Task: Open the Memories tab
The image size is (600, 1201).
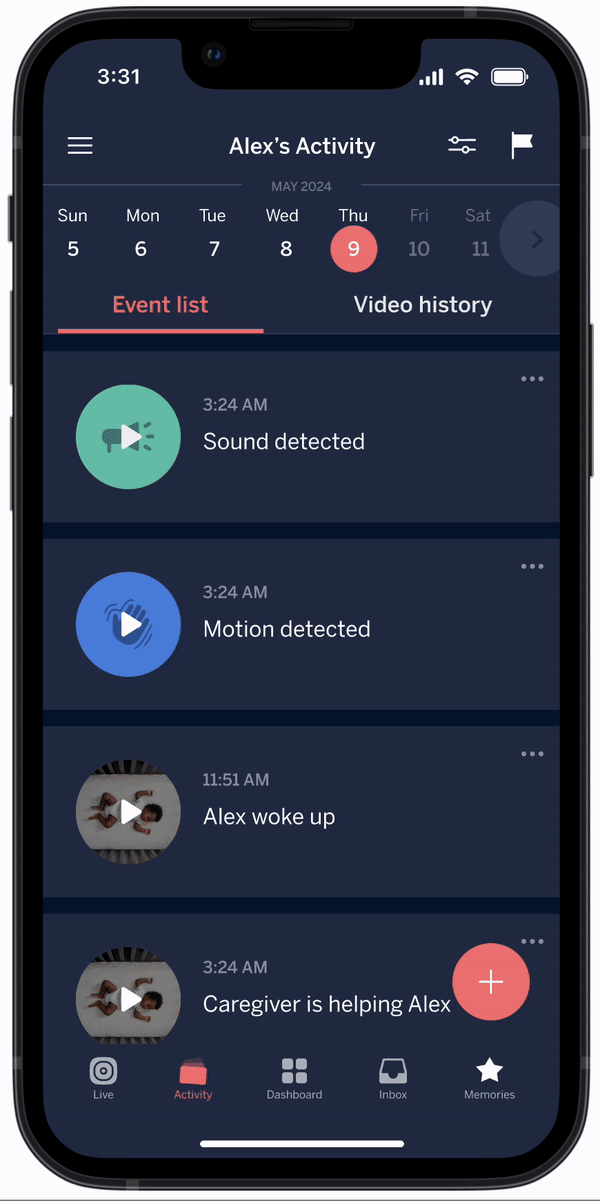Action: point(489,1078)
